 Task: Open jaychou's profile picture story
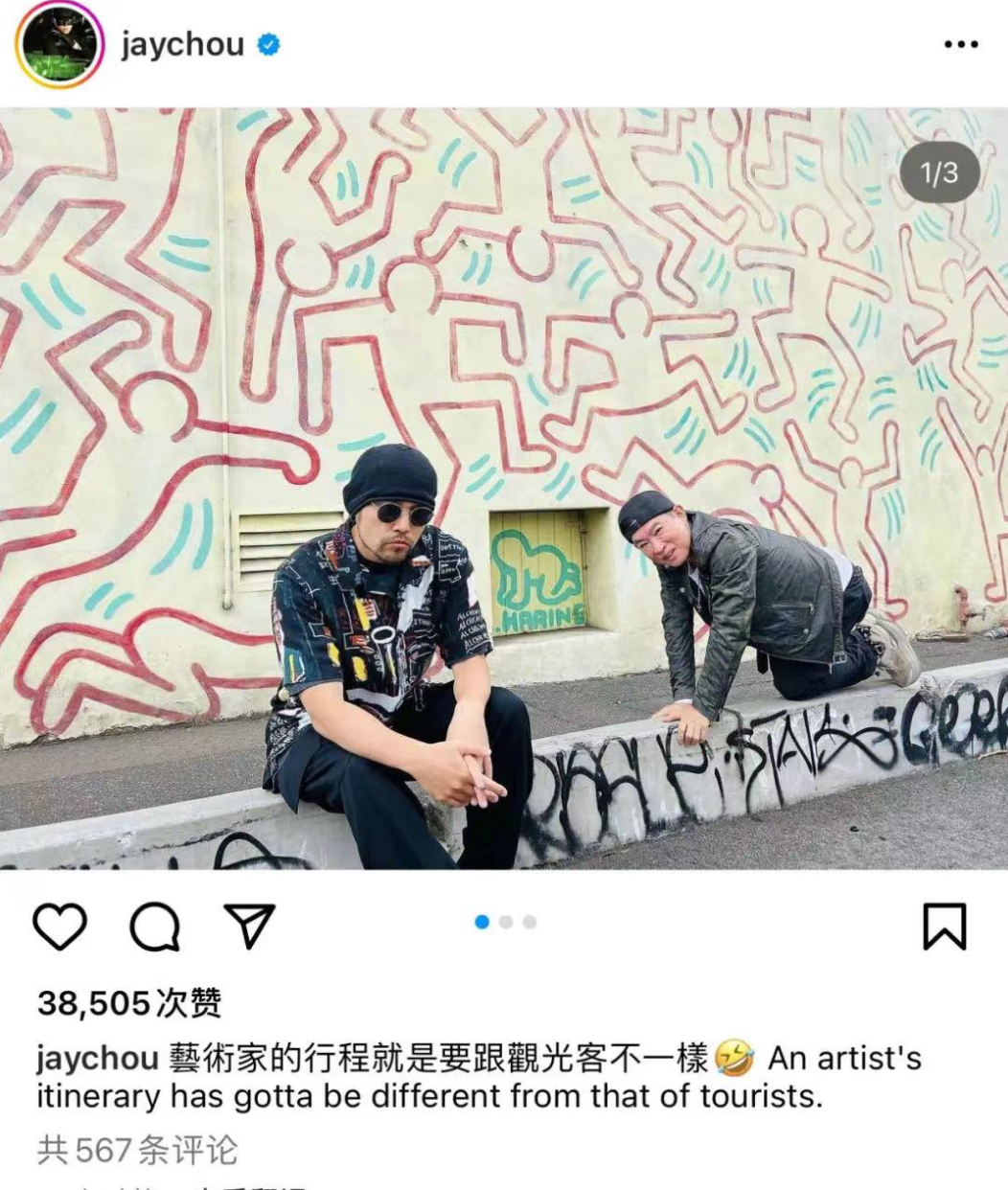click(59, 45)
